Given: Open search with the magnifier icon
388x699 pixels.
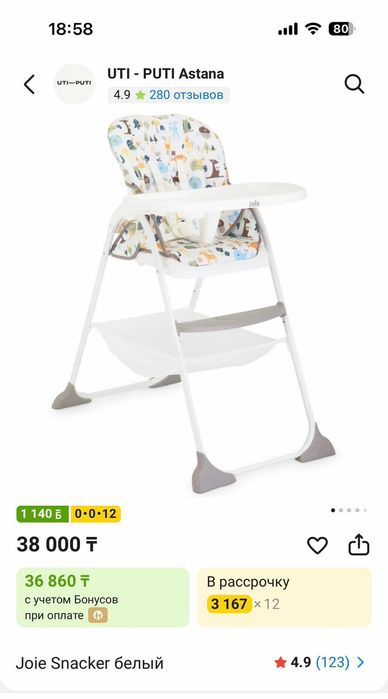Looking at the screenshot, I should pos(354,84).
